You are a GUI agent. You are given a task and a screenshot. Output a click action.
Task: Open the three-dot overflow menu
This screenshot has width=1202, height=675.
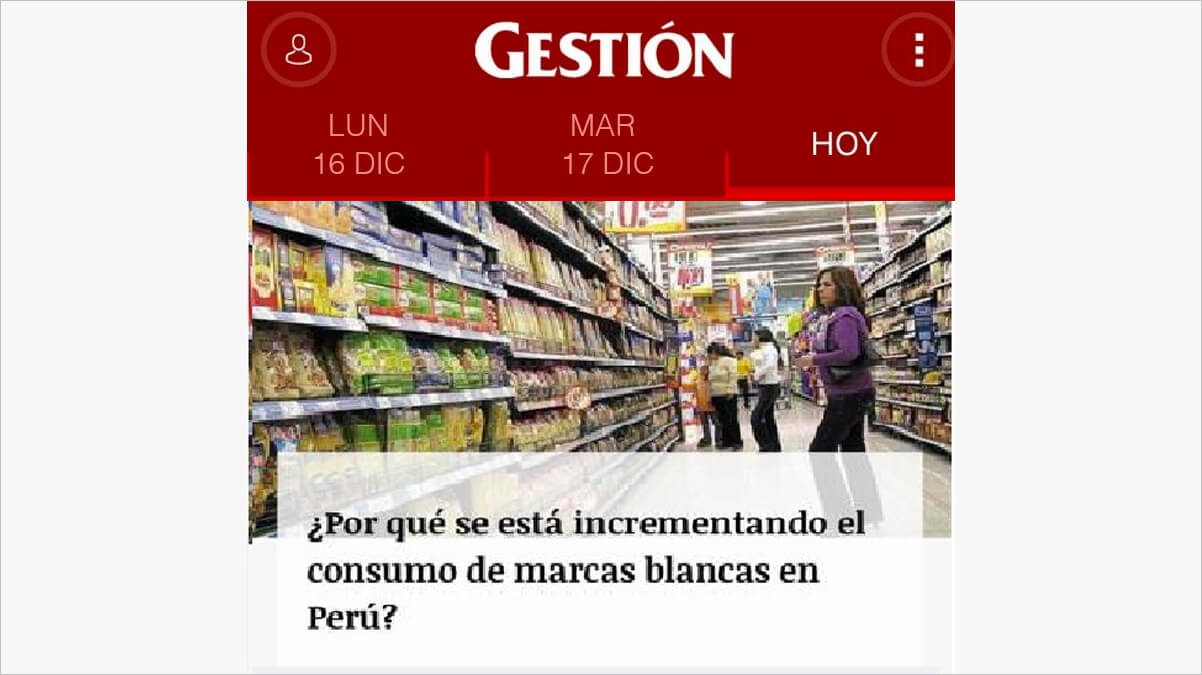click(x=918, y=50)
